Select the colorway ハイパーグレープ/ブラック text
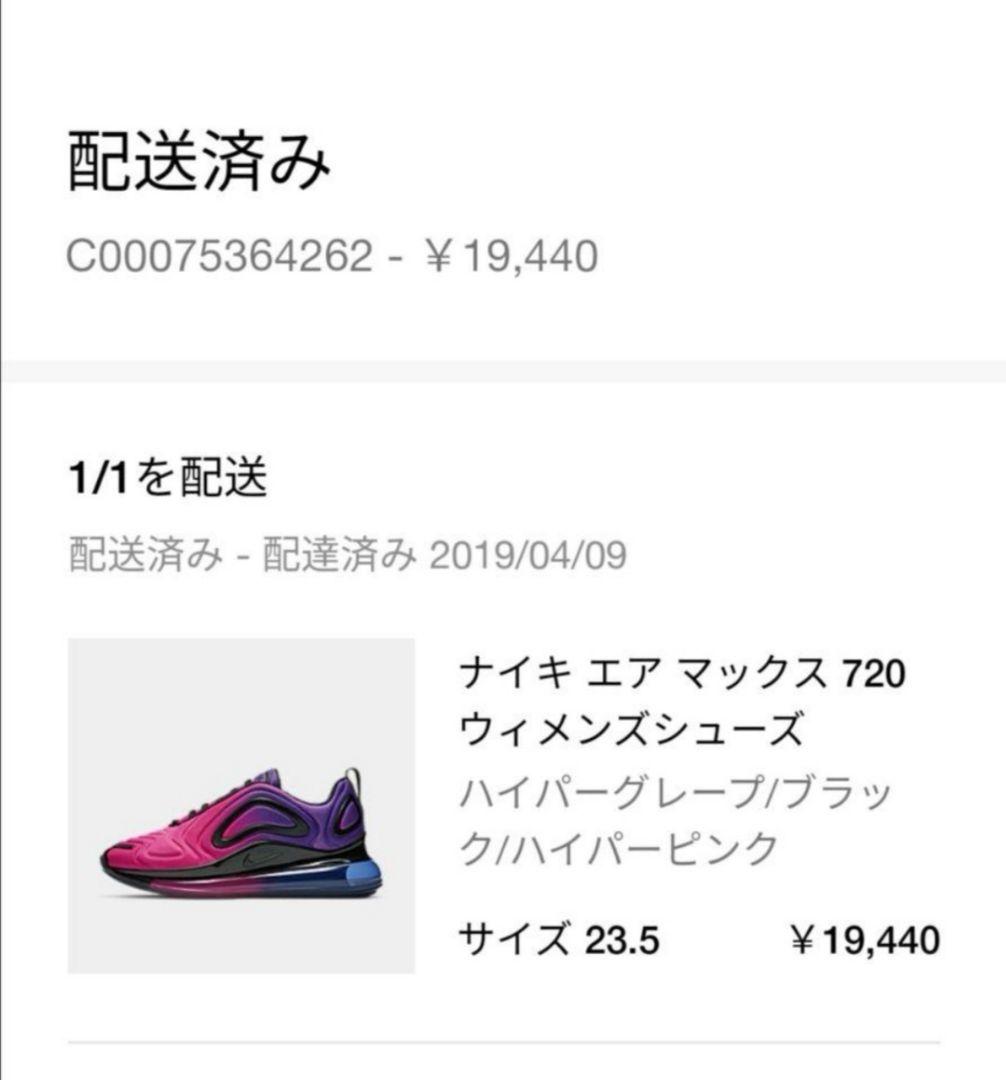 click(x=670, y=795)
